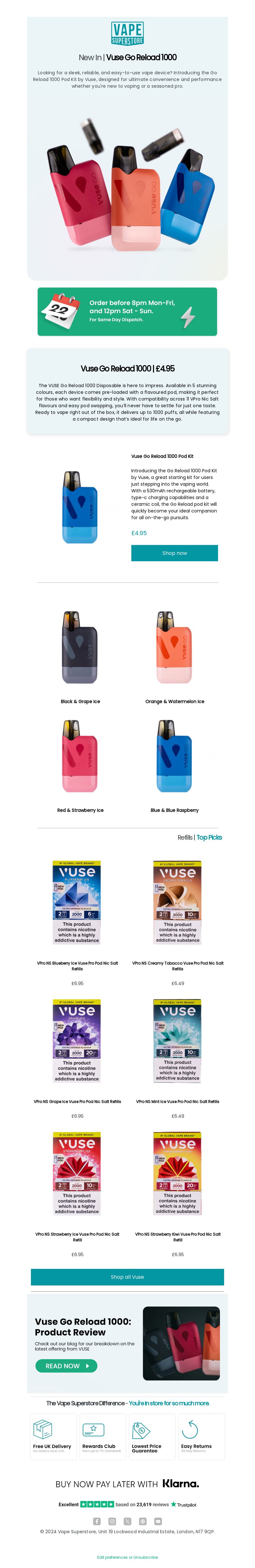View VPro NS Grape Ice refills
The image size is (255, 1568).
pyautogui.click(x=77, y=1040)
